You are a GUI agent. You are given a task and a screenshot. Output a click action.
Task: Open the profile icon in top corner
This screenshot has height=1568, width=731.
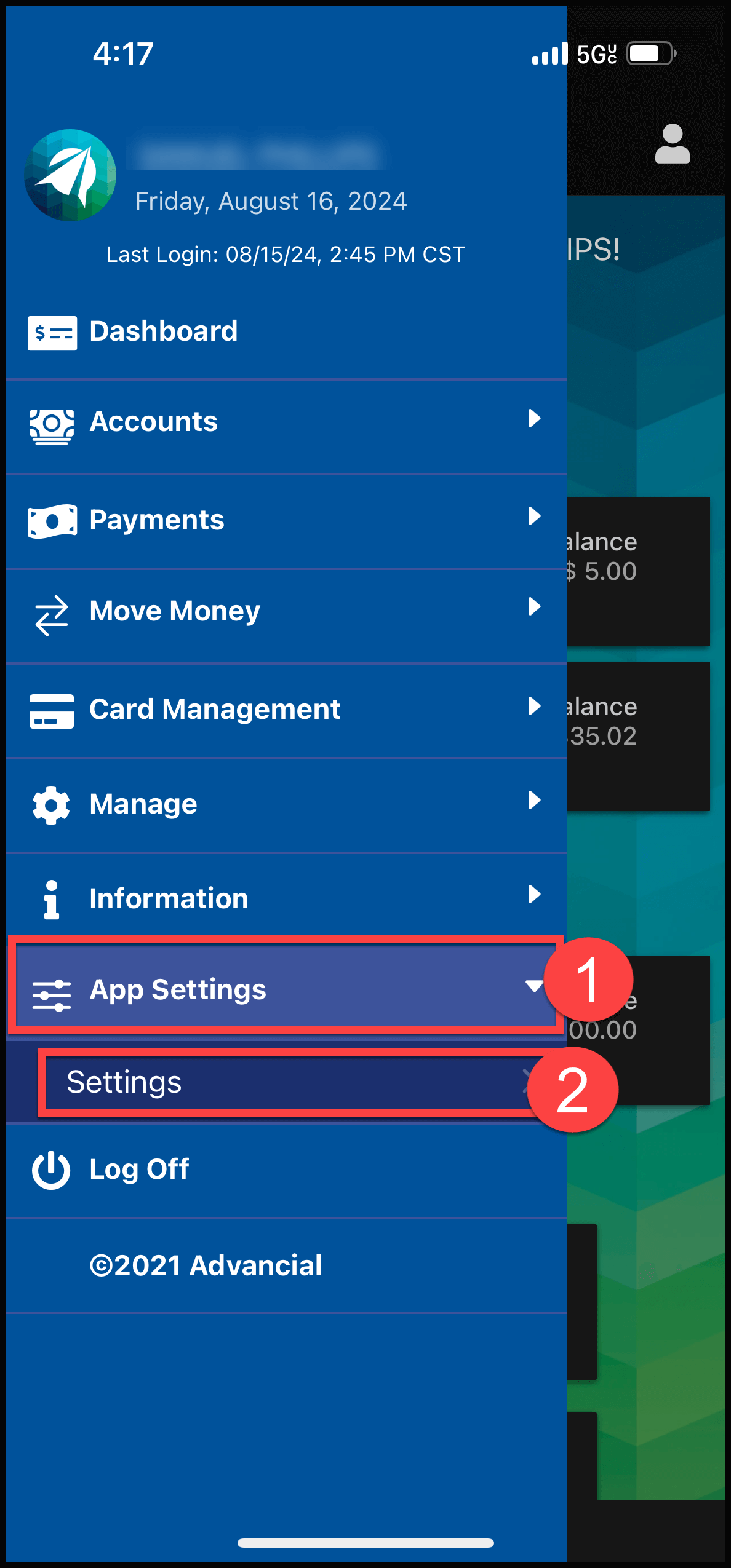pos(672,145)
